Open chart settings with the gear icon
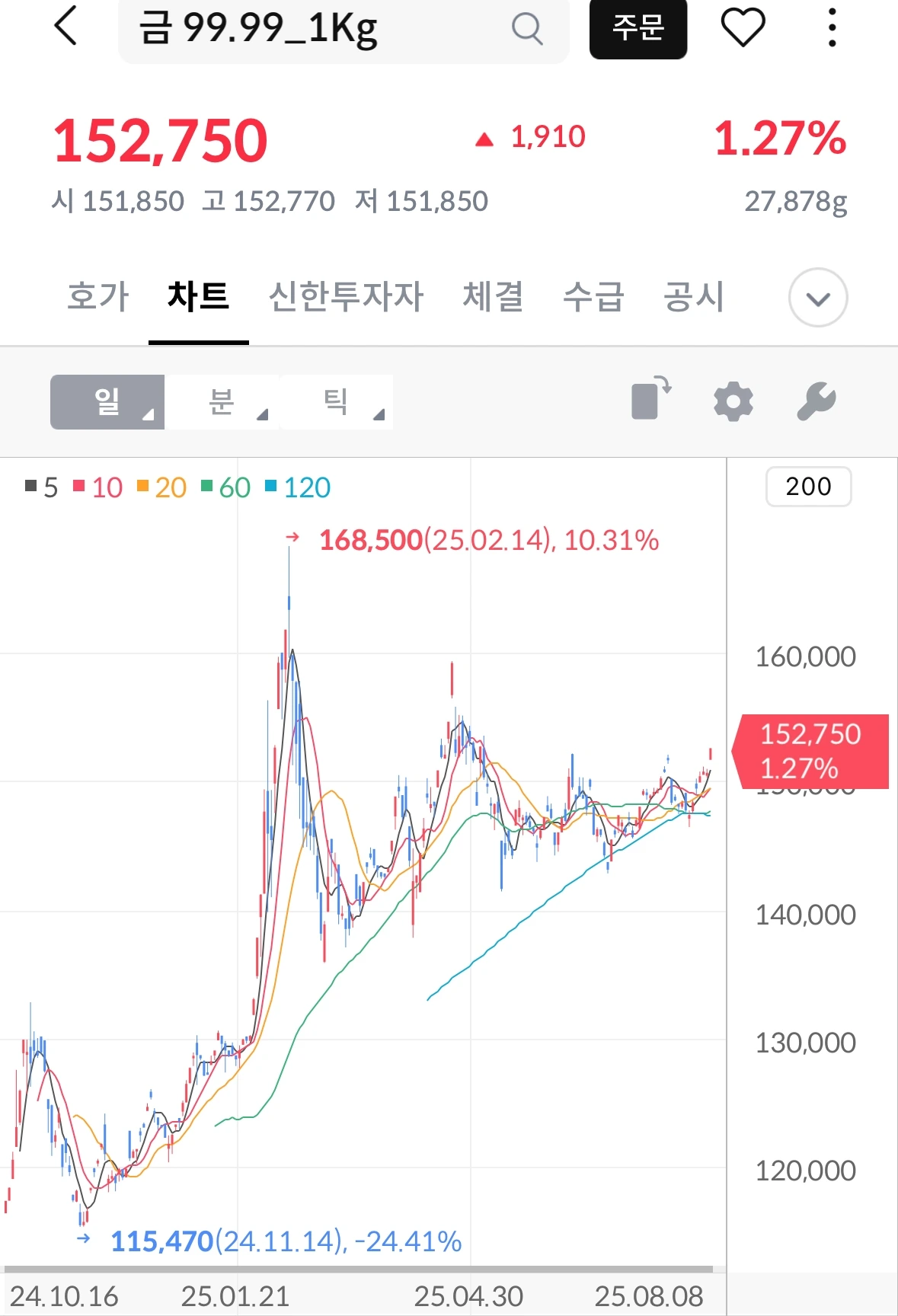Image resolution: width=898 pixels, height=1316 pixels. click(733, 401)
